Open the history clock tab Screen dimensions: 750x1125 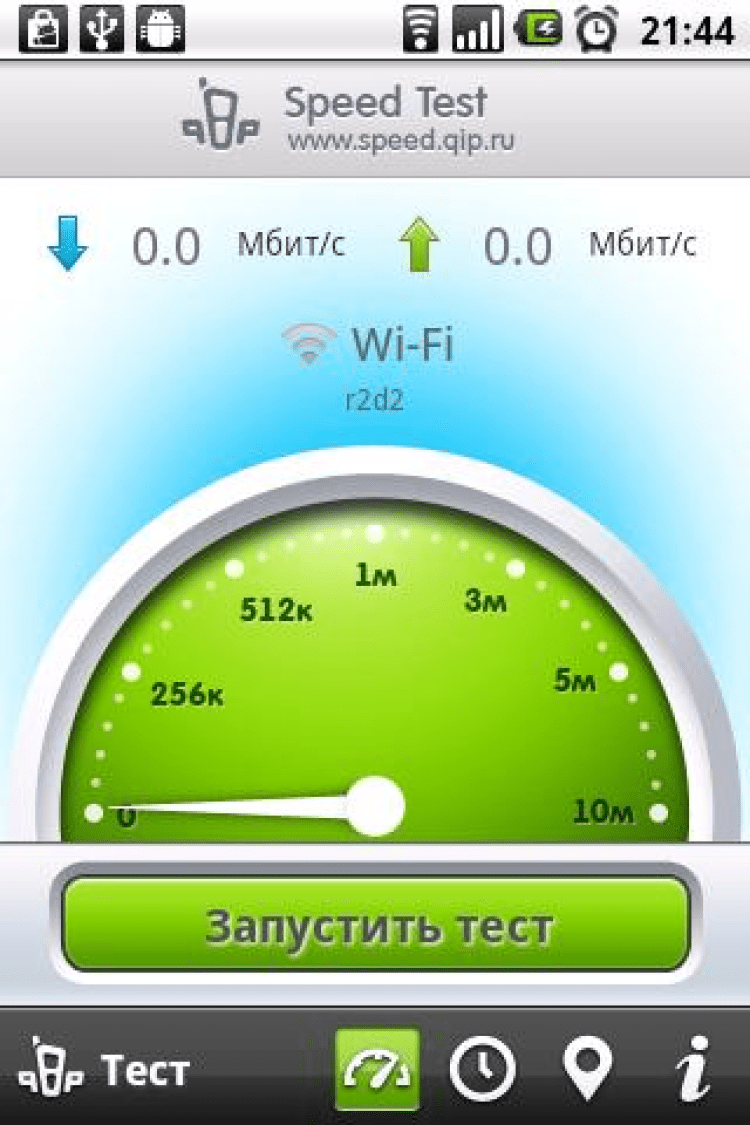[482, 1070]
